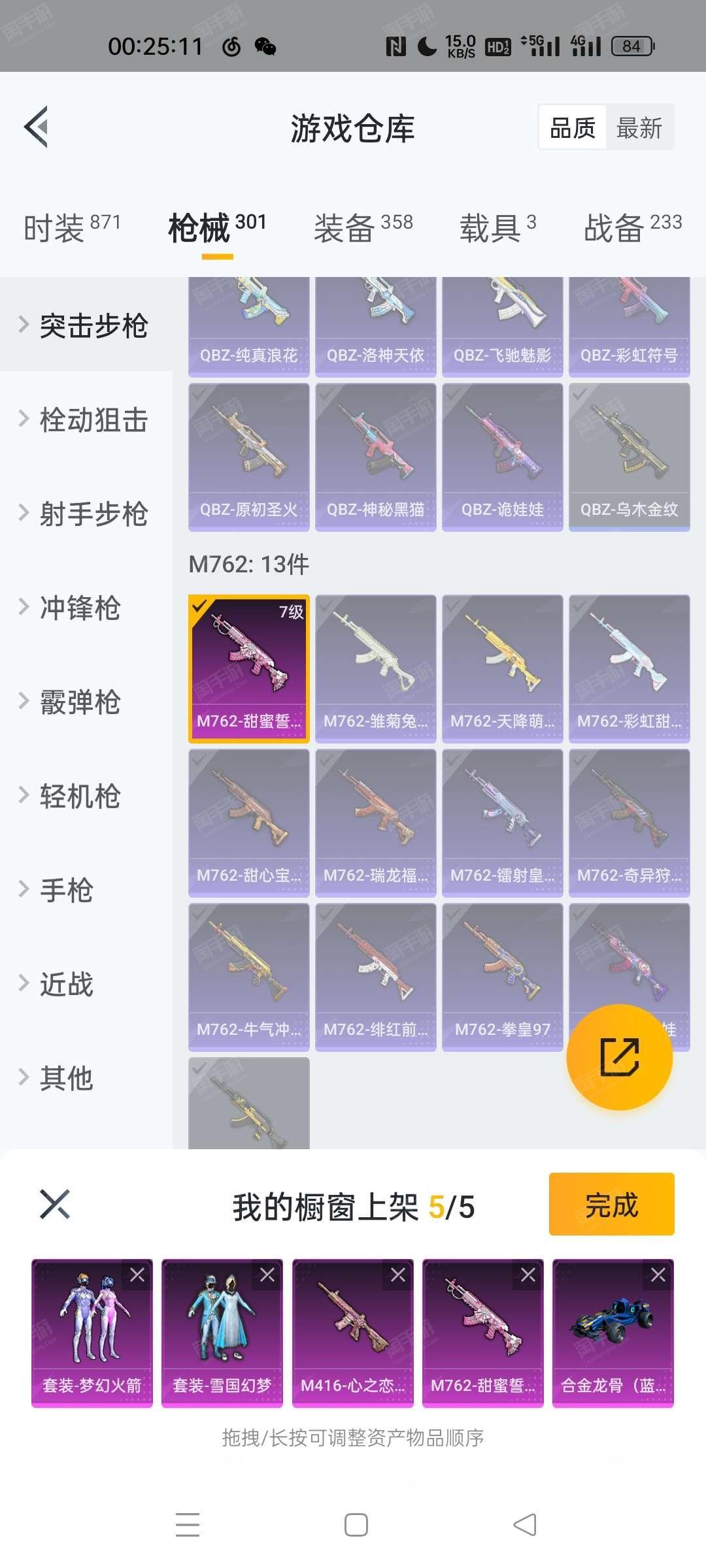Switch sorting to 最新
Viewport: 706px width, 1568px height.
coord(639,127)
